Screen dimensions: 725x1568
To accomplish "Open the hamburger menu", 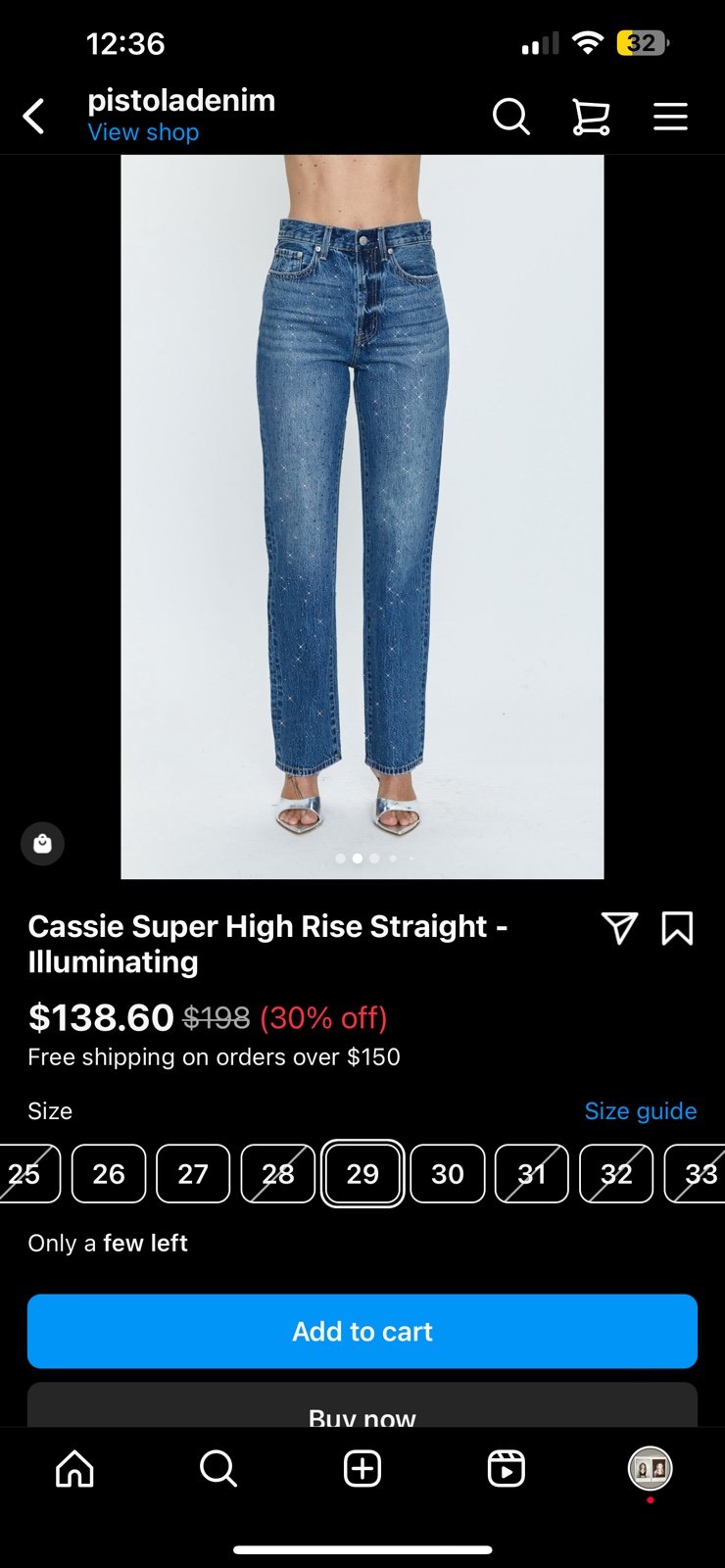I will pyautogui.click(x=670, y=117).
